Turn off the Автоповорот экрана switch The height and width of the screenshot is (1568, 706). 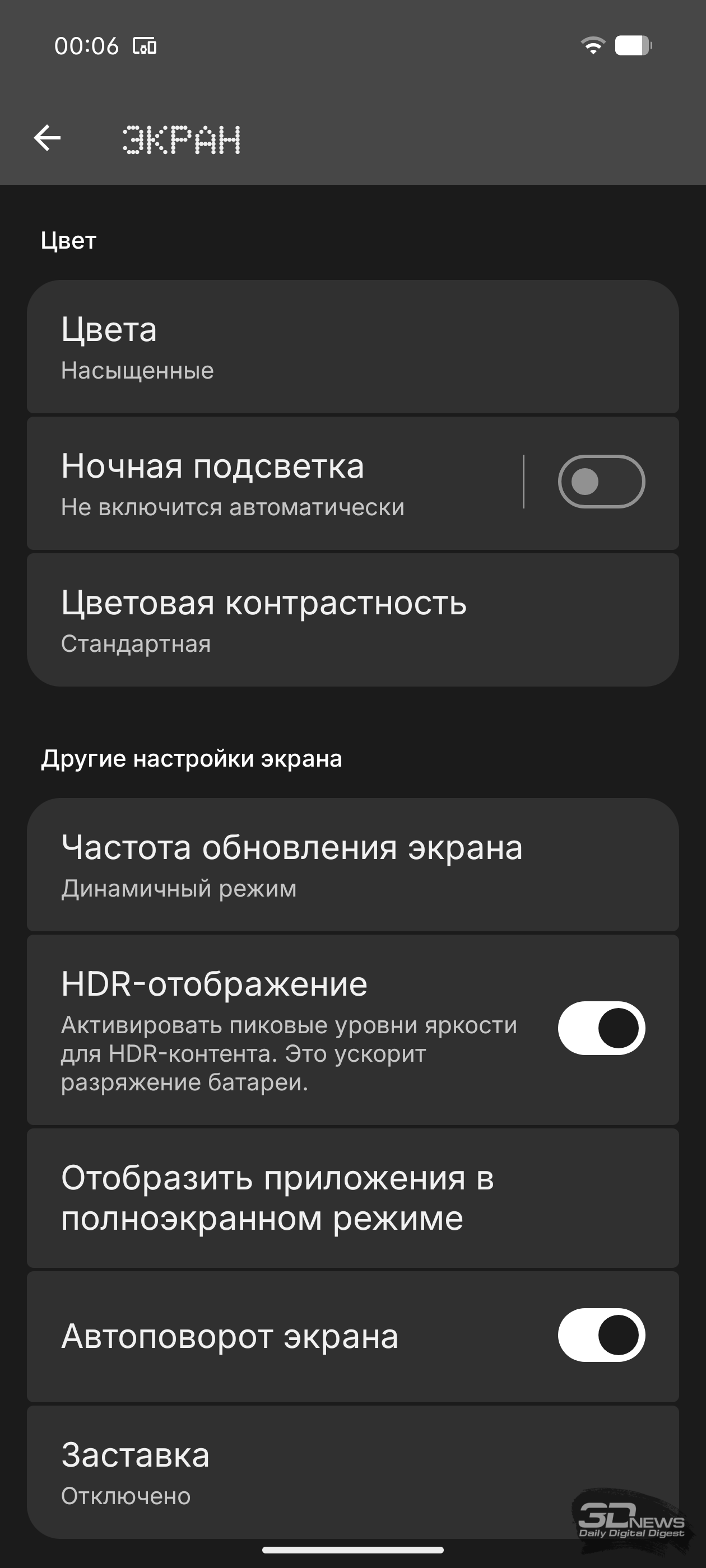[x=601, y=1335]
